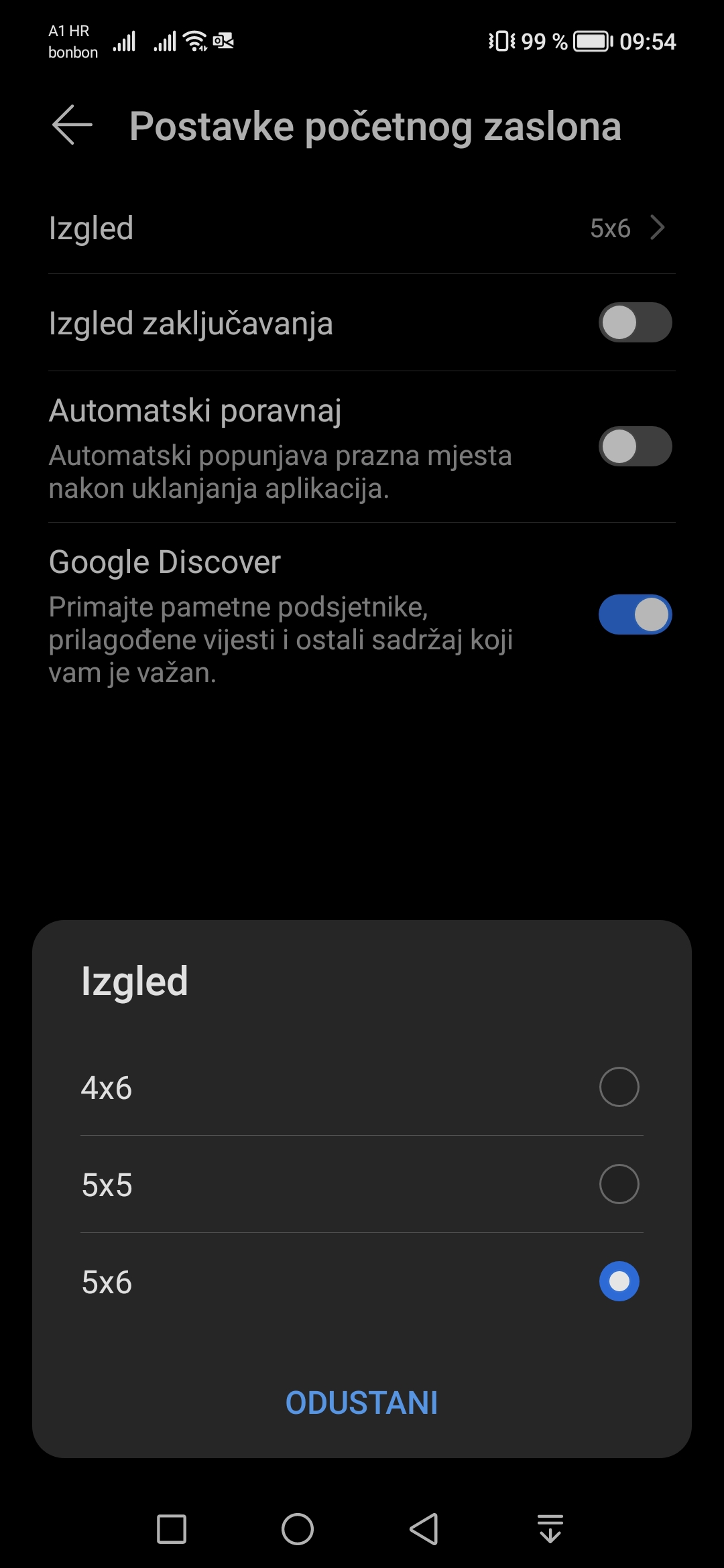Select the 4x6 layout option

click(362, 1087)
